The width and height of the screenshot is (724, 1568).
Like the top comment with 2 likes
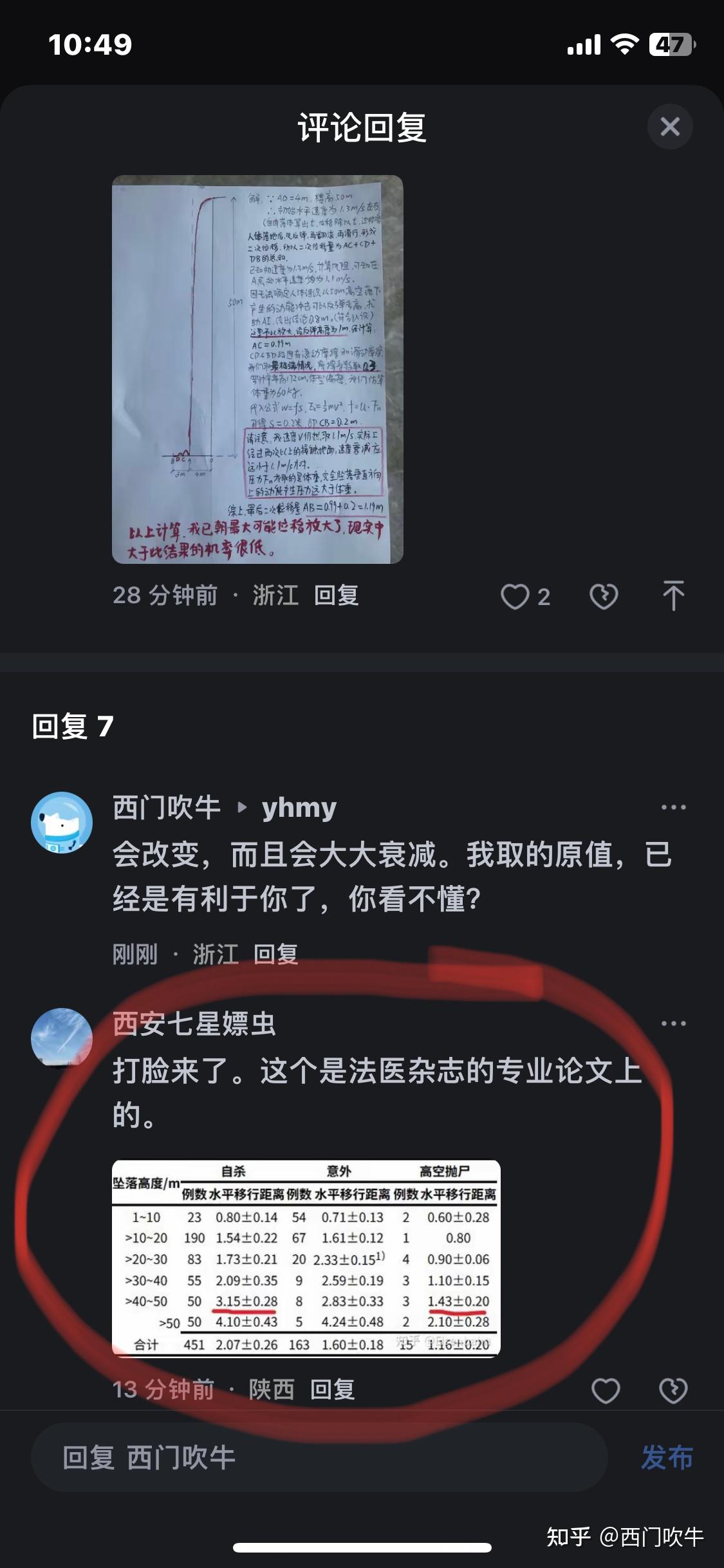515,597
